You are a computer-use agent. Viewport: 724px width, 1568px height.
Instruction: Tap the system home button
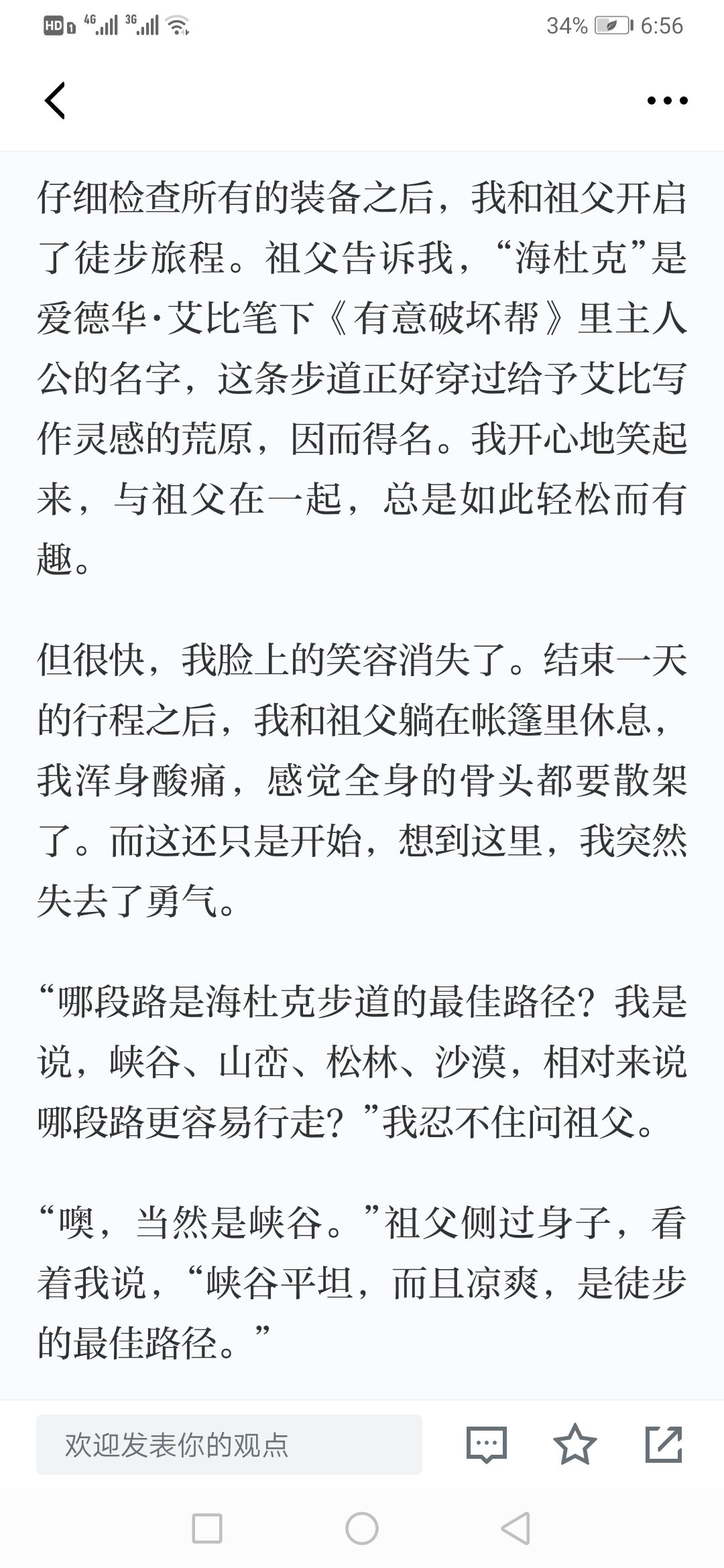(362, 1529)
